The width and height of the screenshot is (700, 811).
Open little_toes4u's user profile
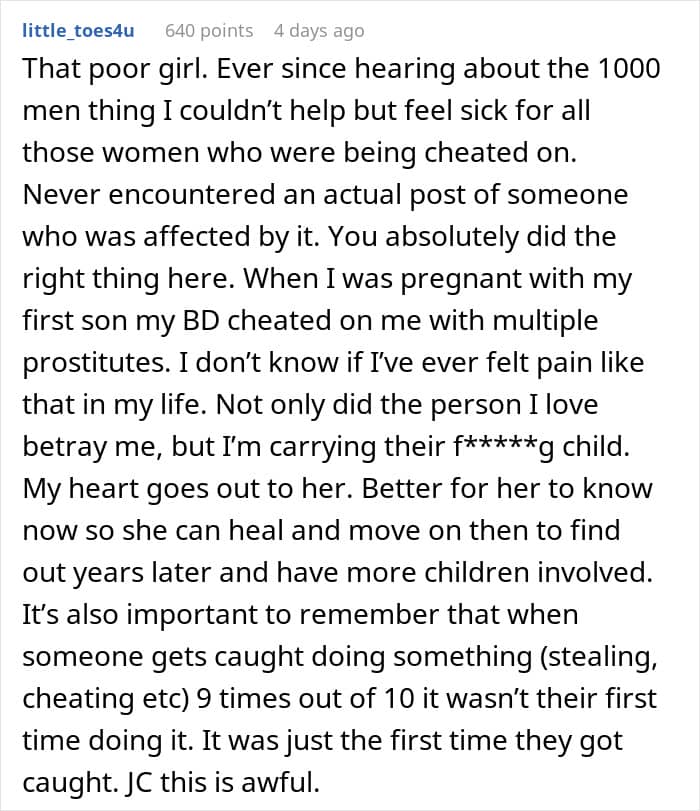(x=78, y=31)
